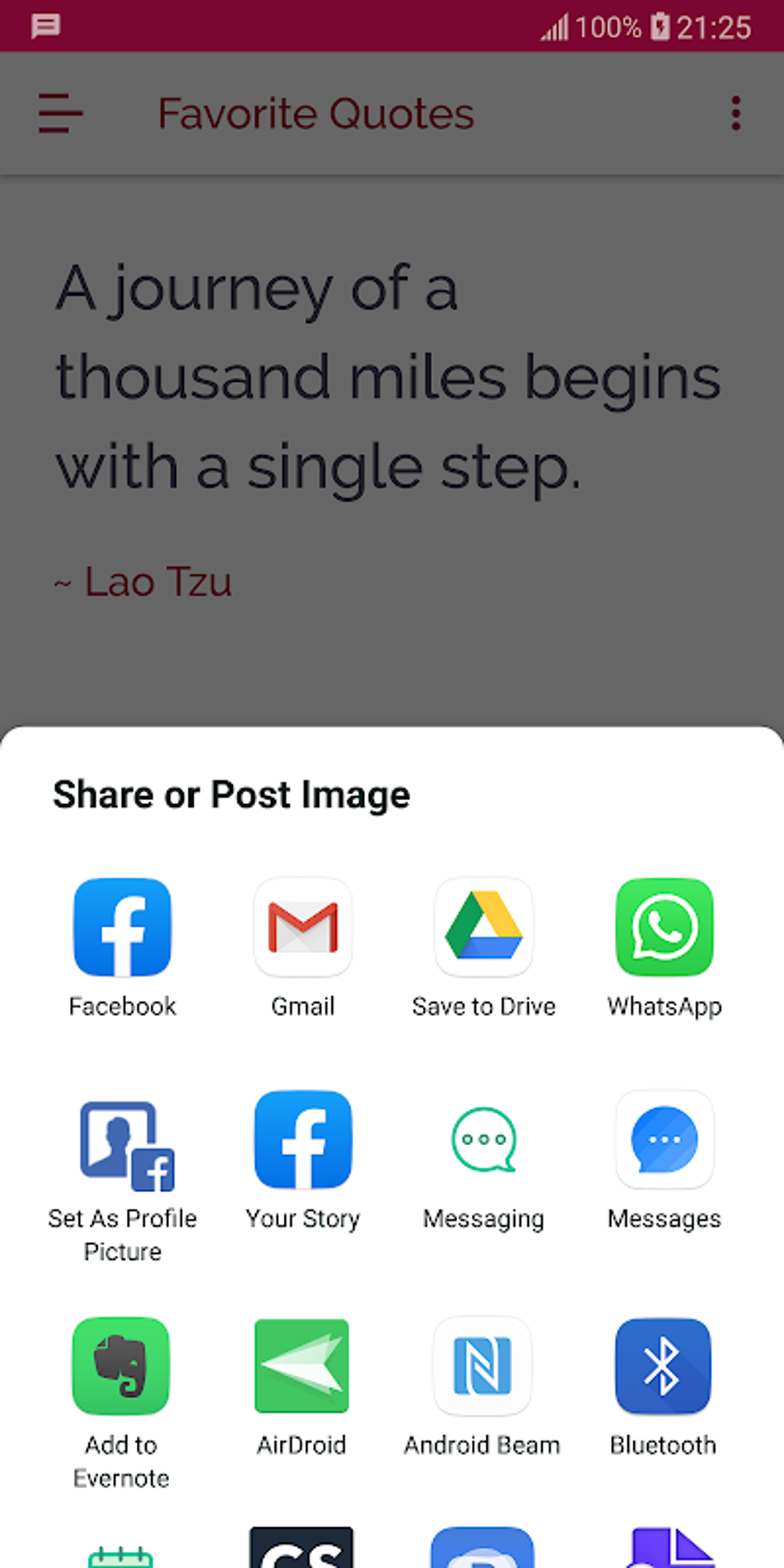The height and width of the screenshot is (1568, 784).
Task: Open the three-dot overflow menu
Action: [x=736, y=114]
